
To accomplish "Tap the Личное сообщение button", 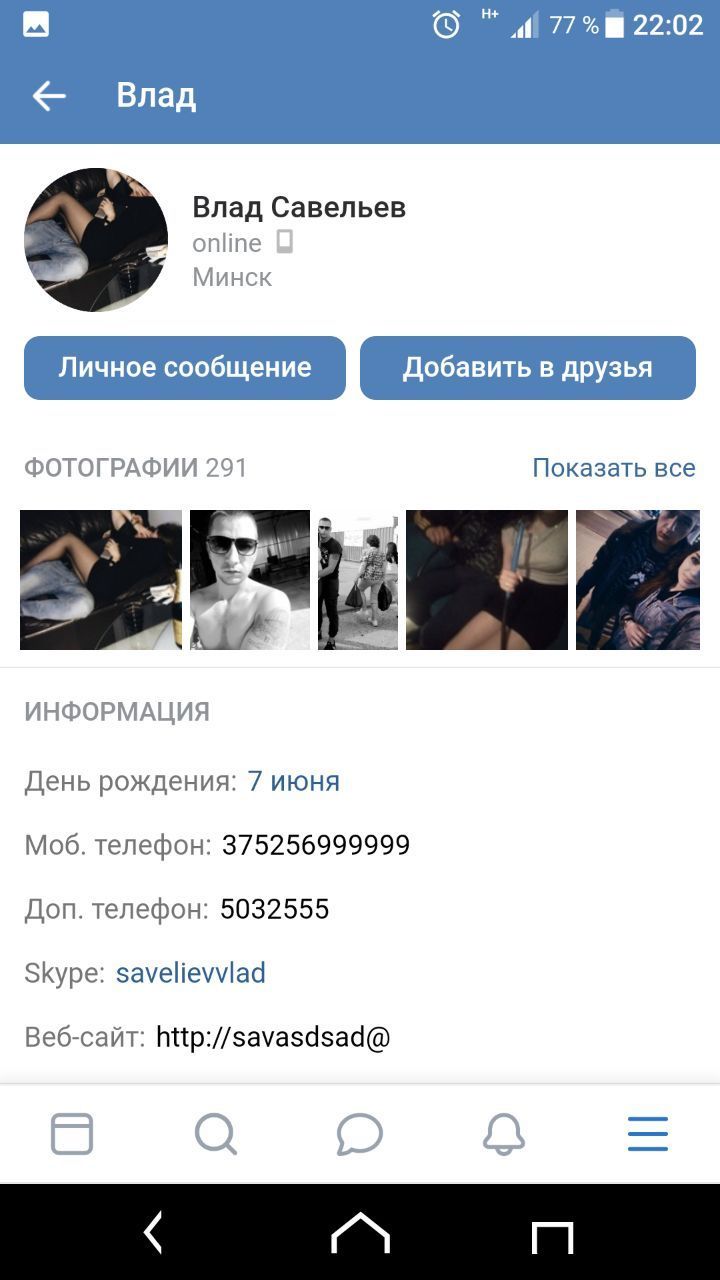I will tap(185, 367).
